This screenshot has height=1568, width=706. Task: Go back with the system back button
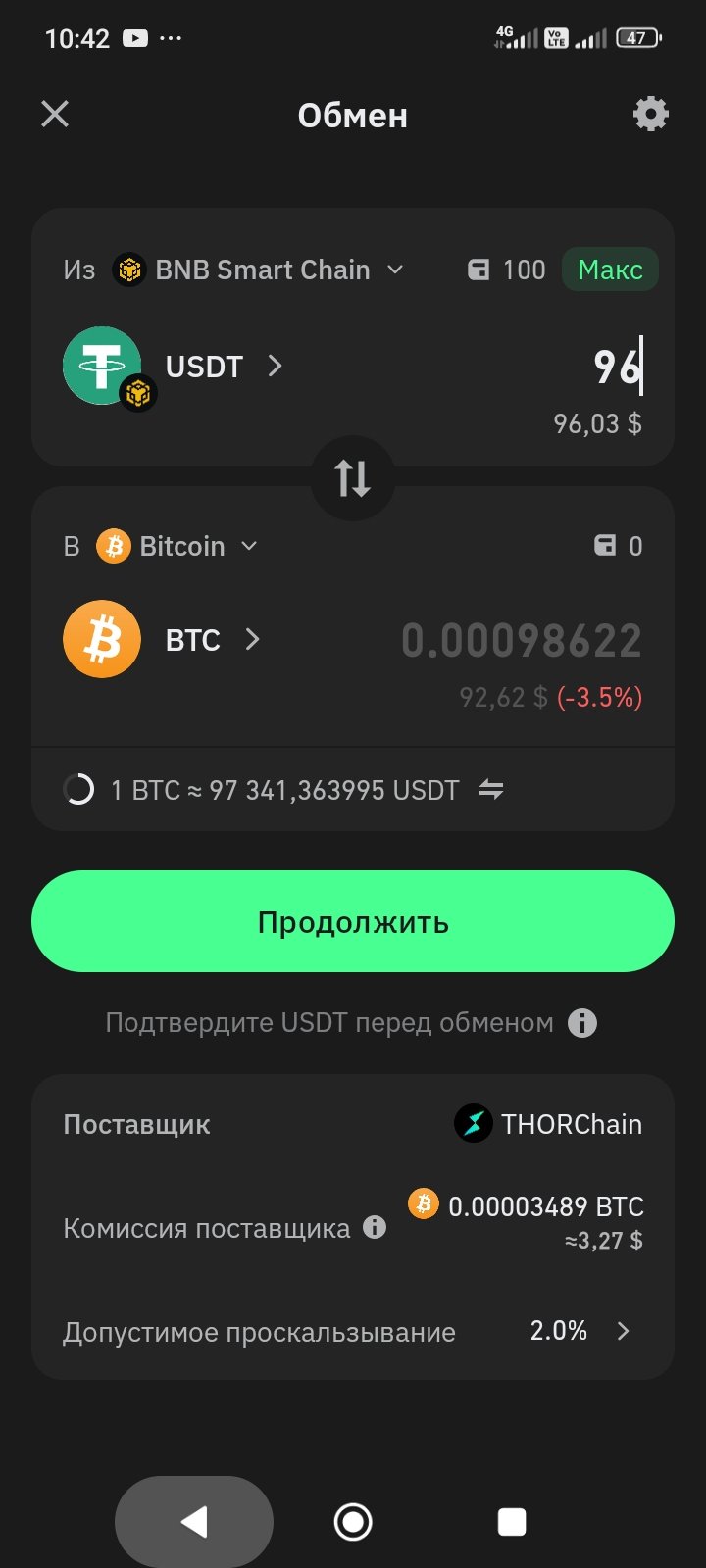(194, 1522)
